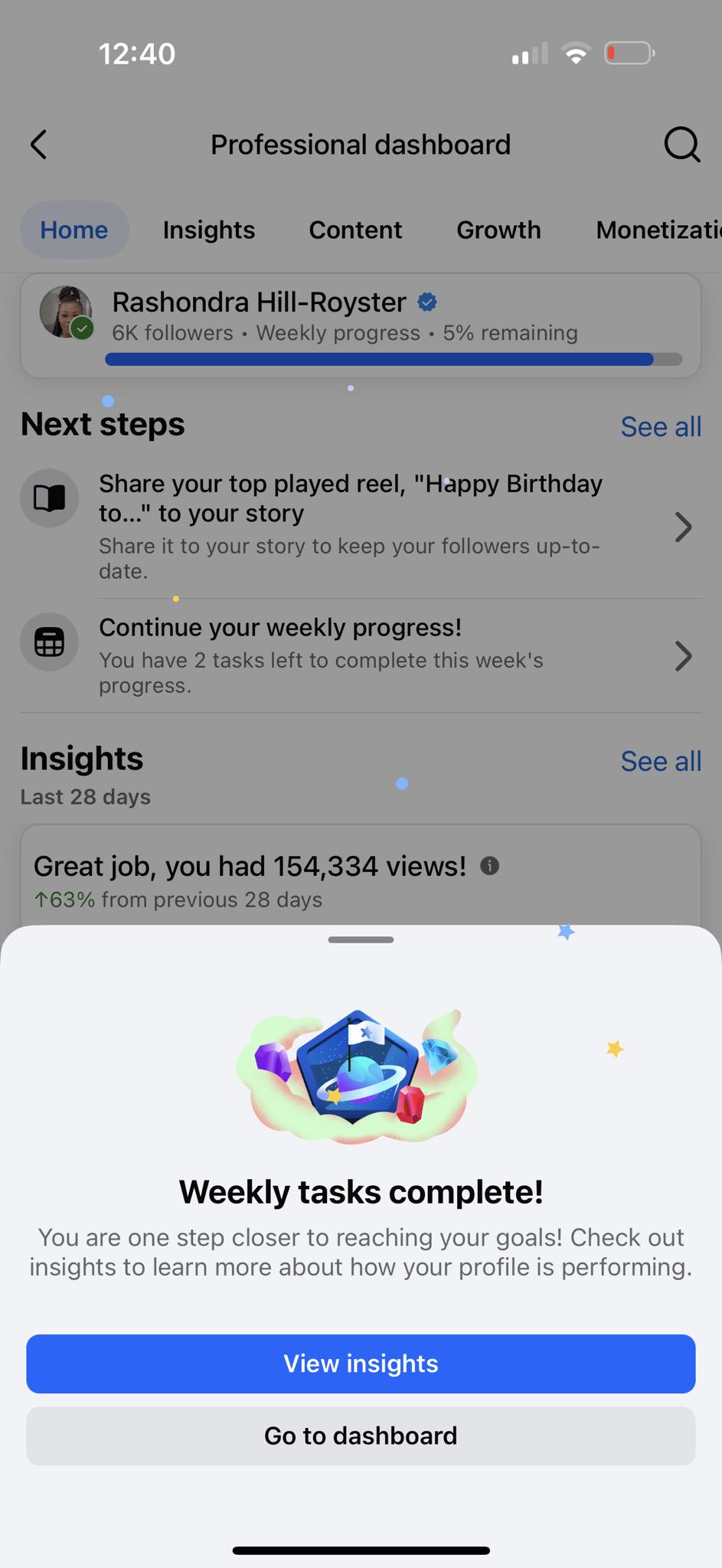Choose Go to dashboard
This screenshot has width=722, height=1568.
pyautogui.click(x=361, y=1436)
